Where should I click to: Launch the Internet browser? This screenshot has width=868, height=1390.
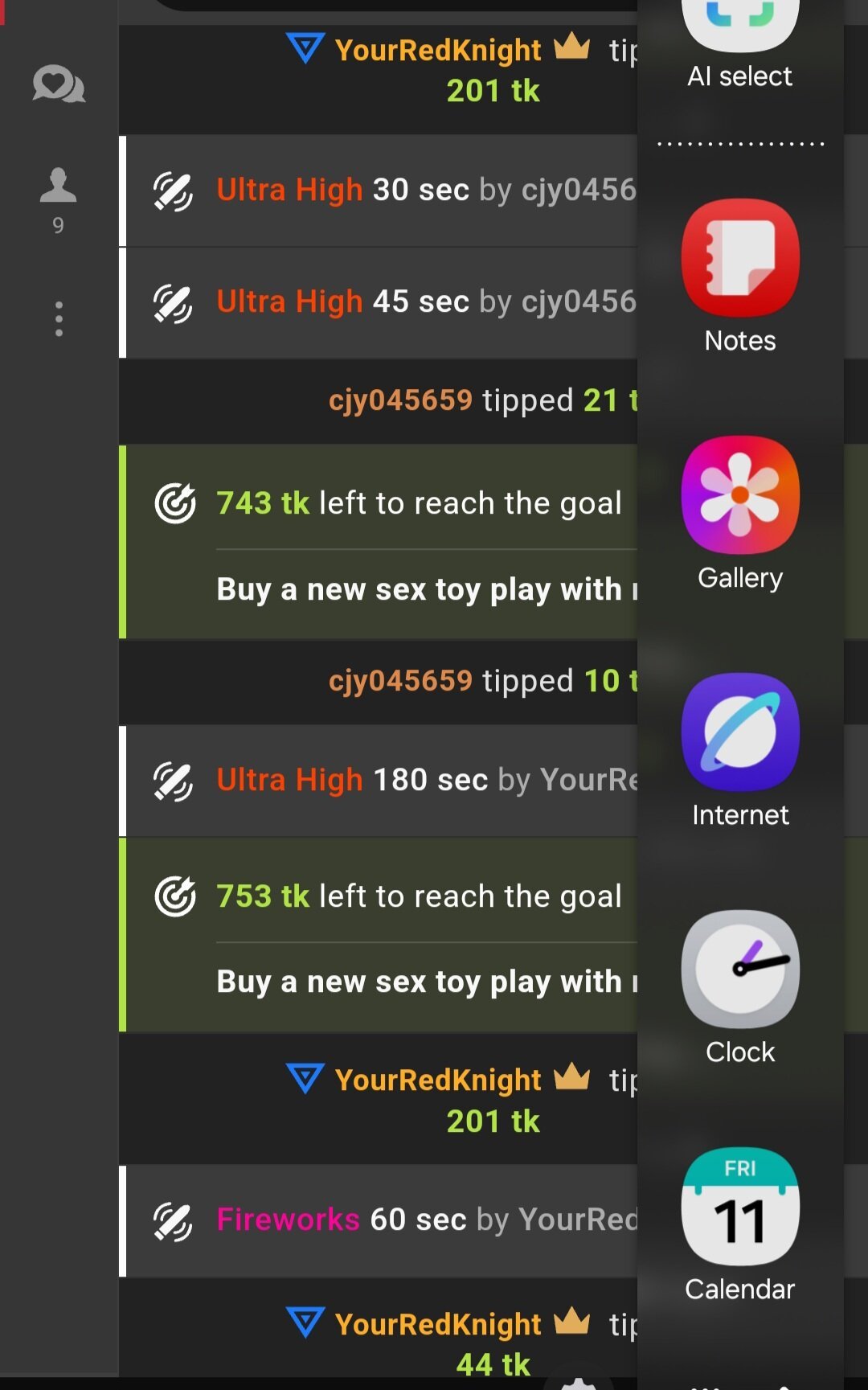pos(740,732)
